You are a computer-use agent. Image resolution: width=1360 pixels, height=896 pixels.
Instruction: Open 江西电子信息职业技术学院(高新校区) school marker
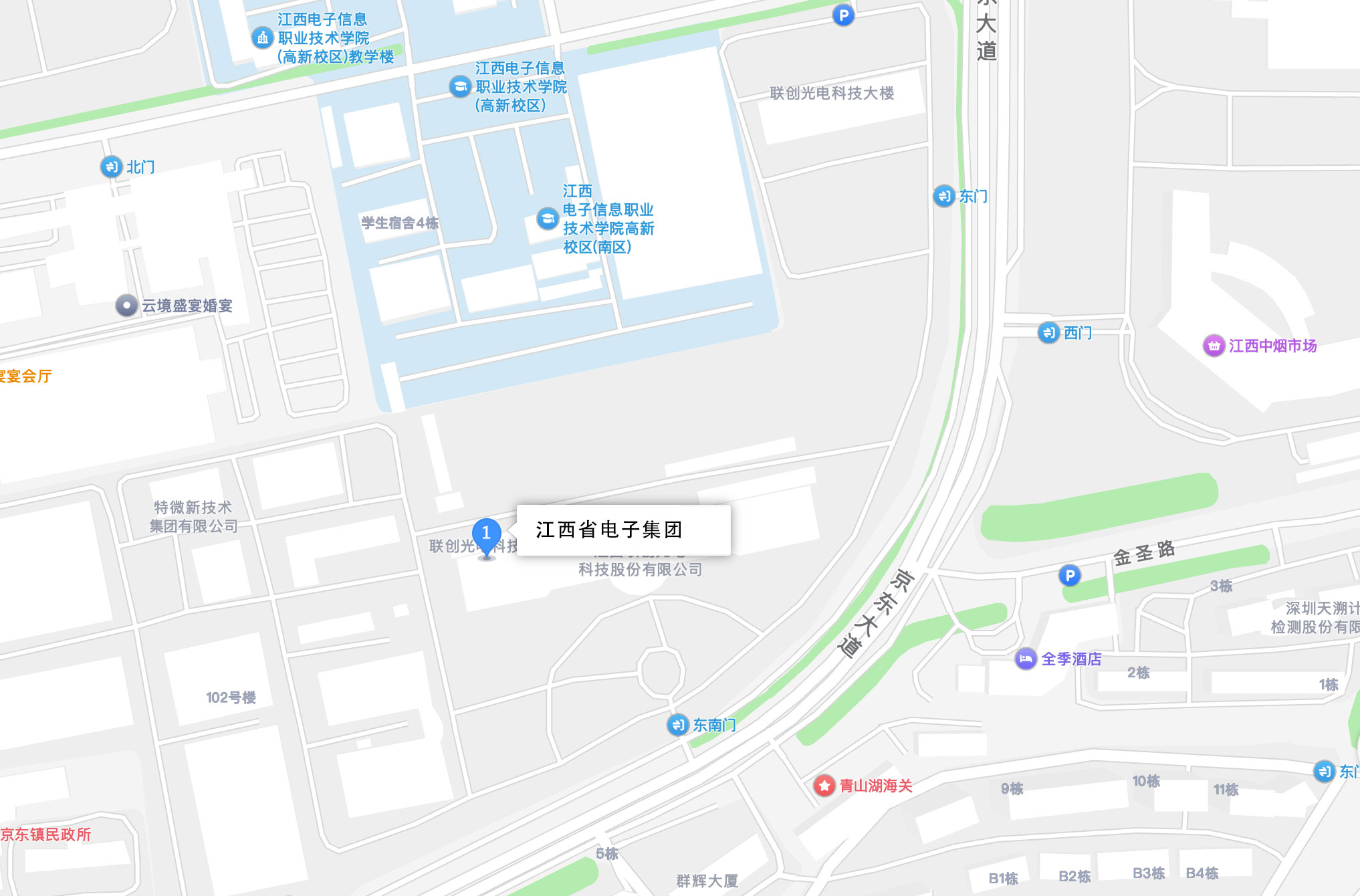click(x=460, y=87)
